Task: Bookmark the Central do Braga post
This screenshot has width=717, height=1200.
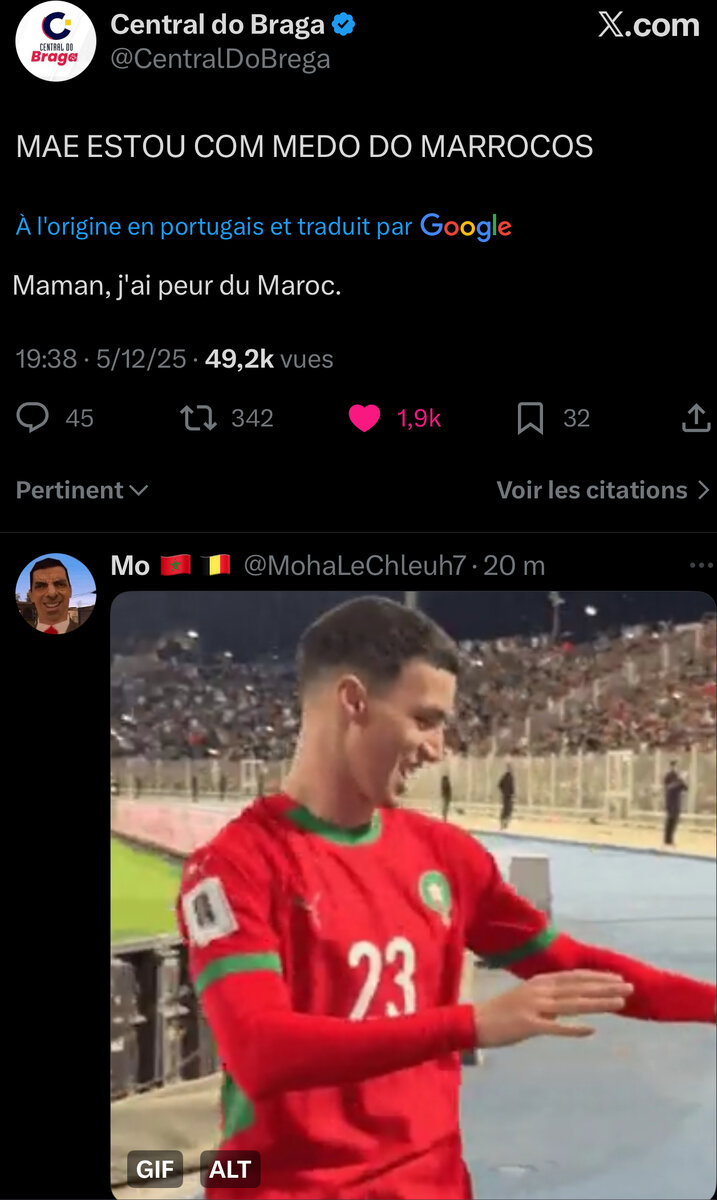Action: click(530, 418)
